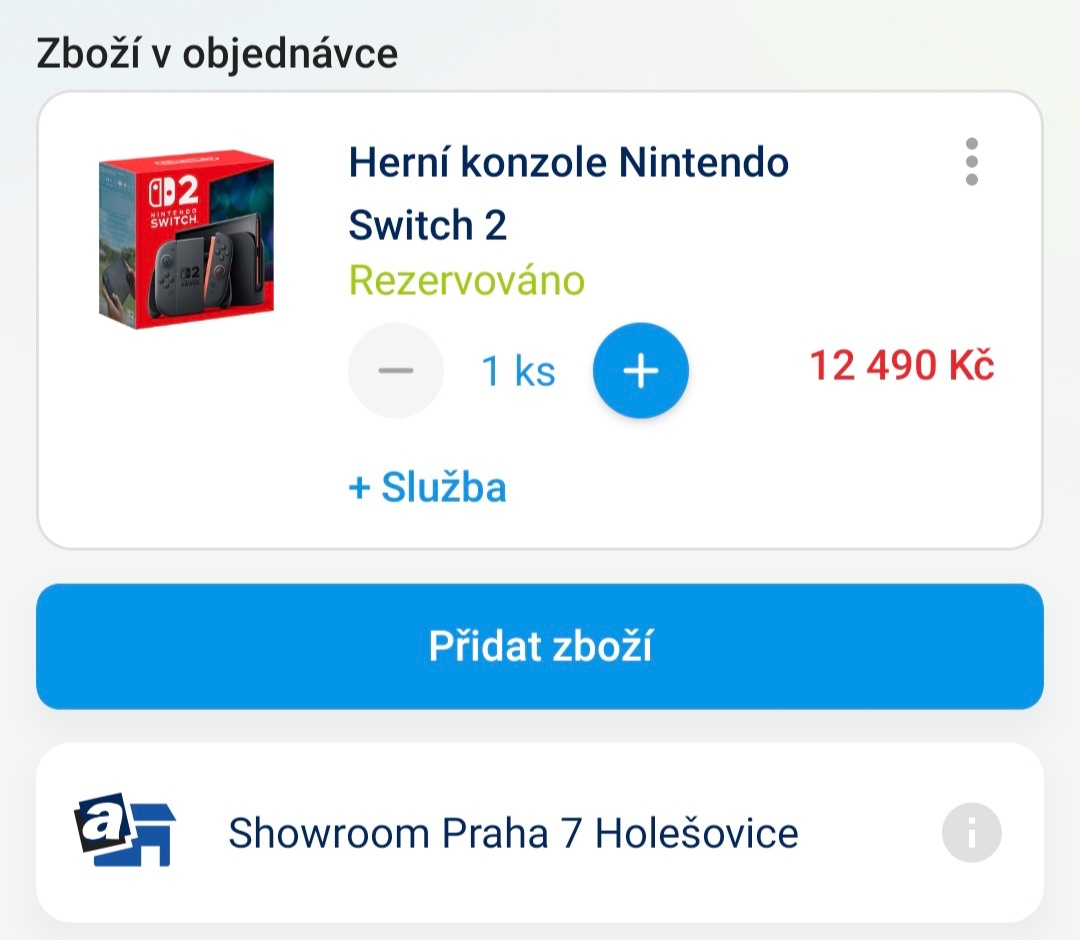Open Showroom Praha 7 Holešovice row

pyautogui.click(x=513, y=833)
